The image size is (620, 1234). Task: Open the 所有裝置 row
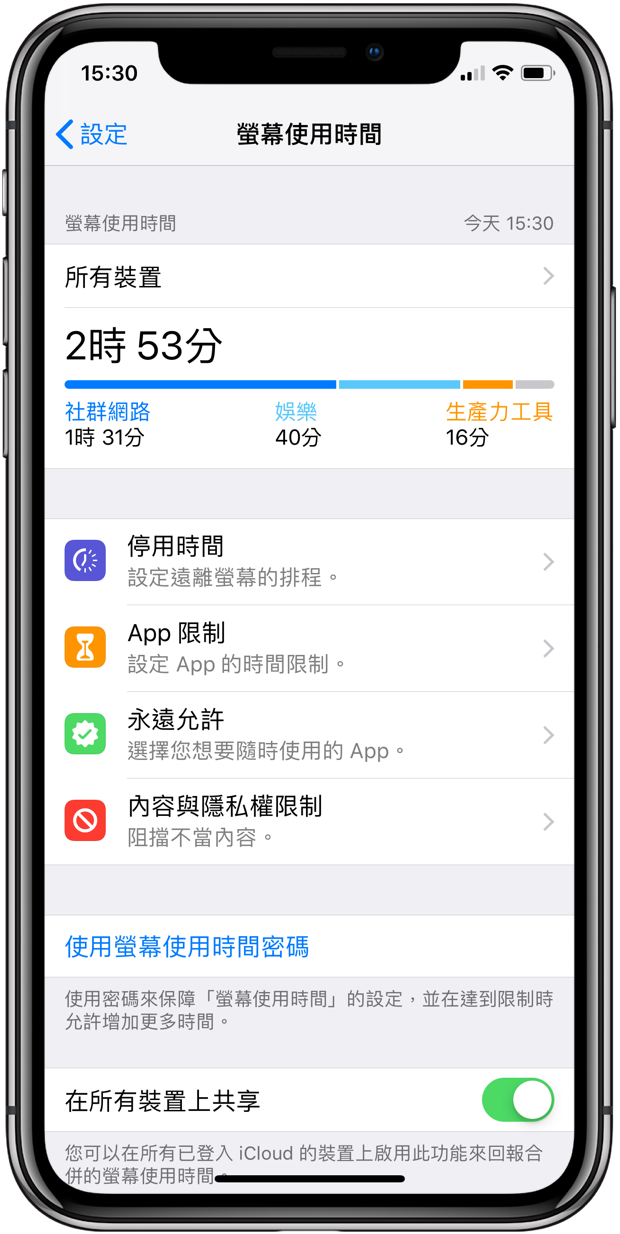pyautogui.click(x=309, y=276)
